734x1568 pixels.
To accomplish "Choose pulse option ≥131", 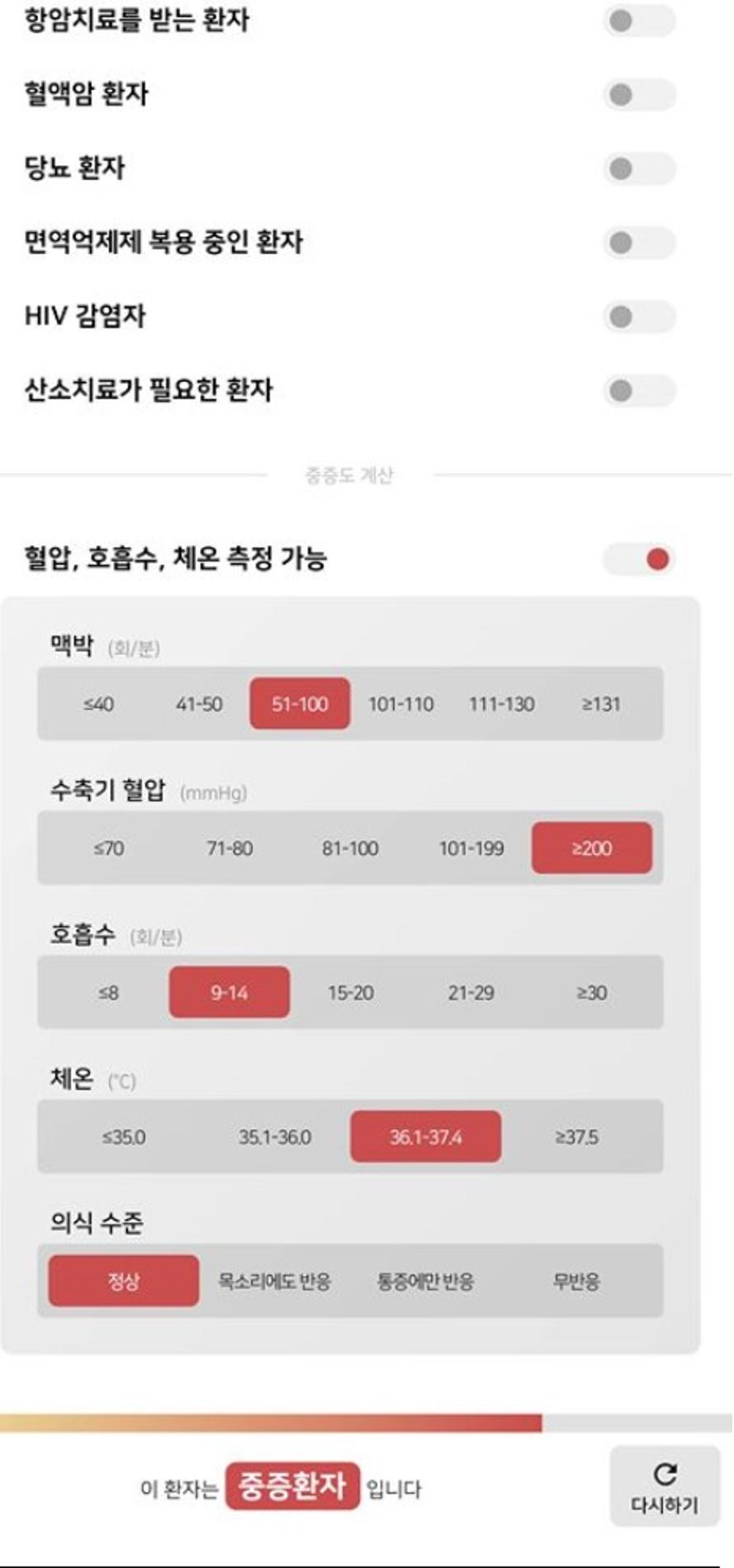I will coord(601,704).
